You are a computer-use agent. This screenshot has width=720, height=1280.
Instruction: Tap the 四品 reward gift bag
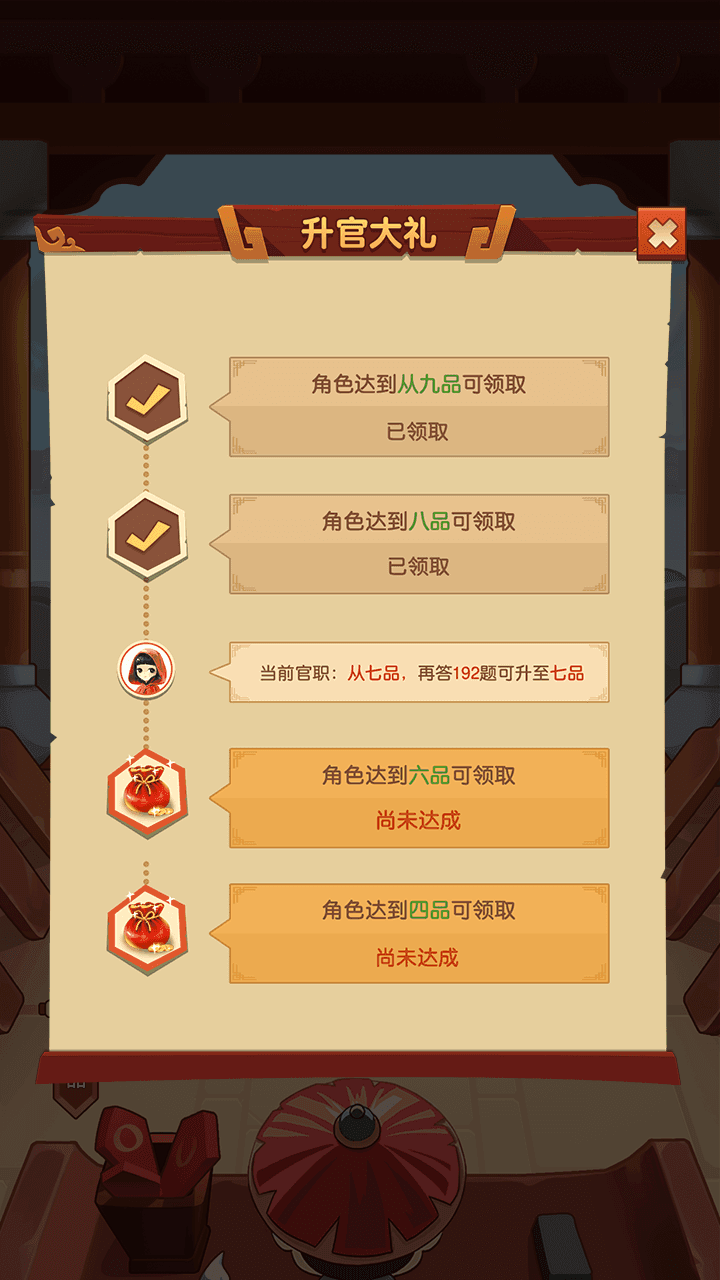click(147, 931)
